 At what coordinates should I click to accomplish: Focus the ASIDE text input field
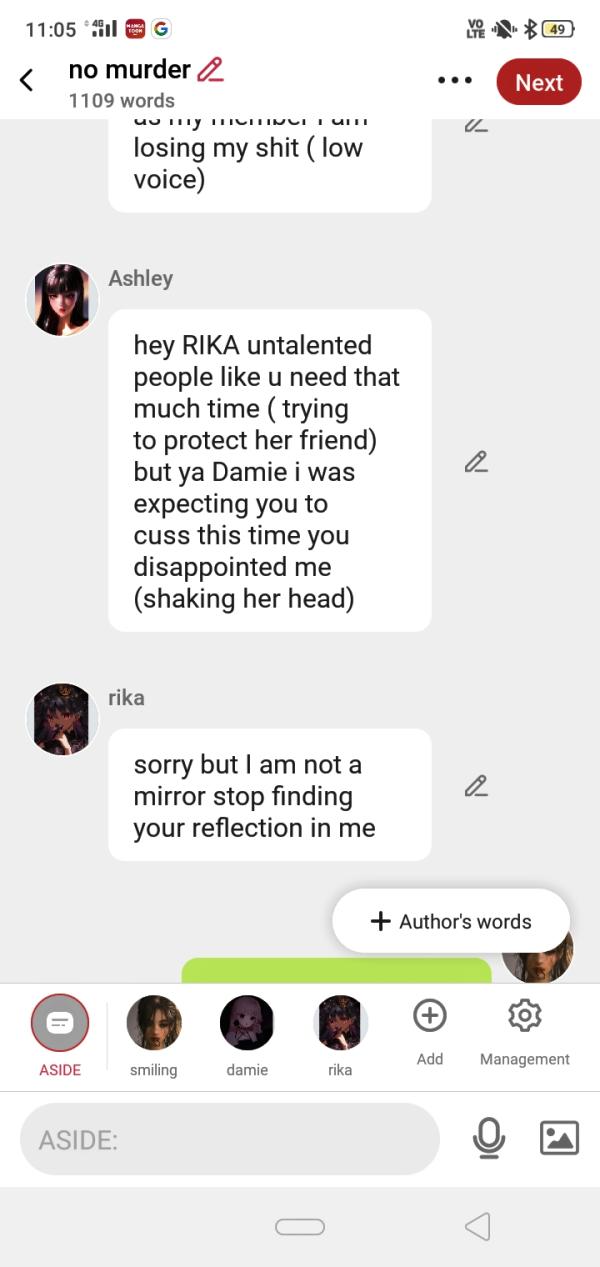click(x=230, y=1139)
